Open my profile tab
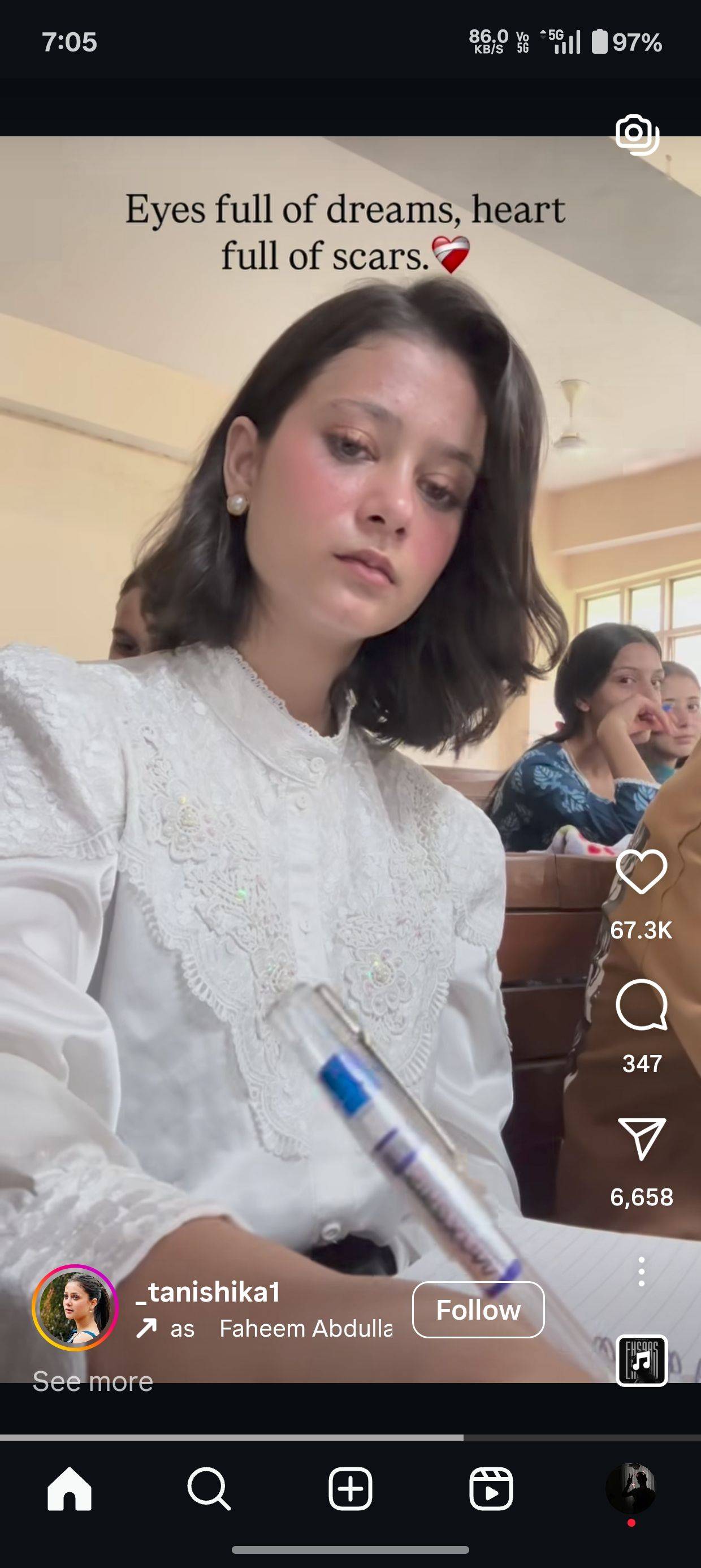This screenshot has height=1568, width=701. [630, 1489]
